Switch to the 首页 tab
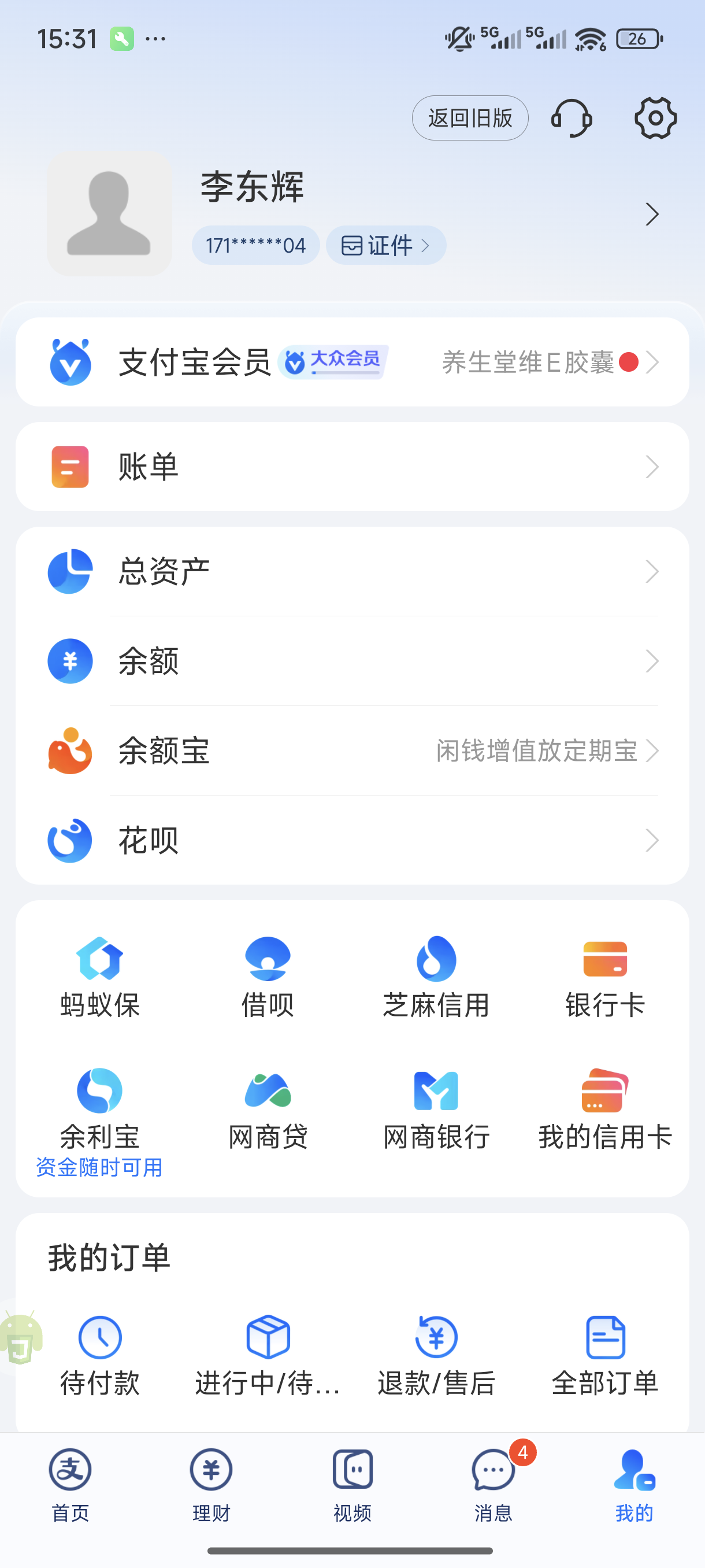 pyautogui.click(x=70, y=1485)
